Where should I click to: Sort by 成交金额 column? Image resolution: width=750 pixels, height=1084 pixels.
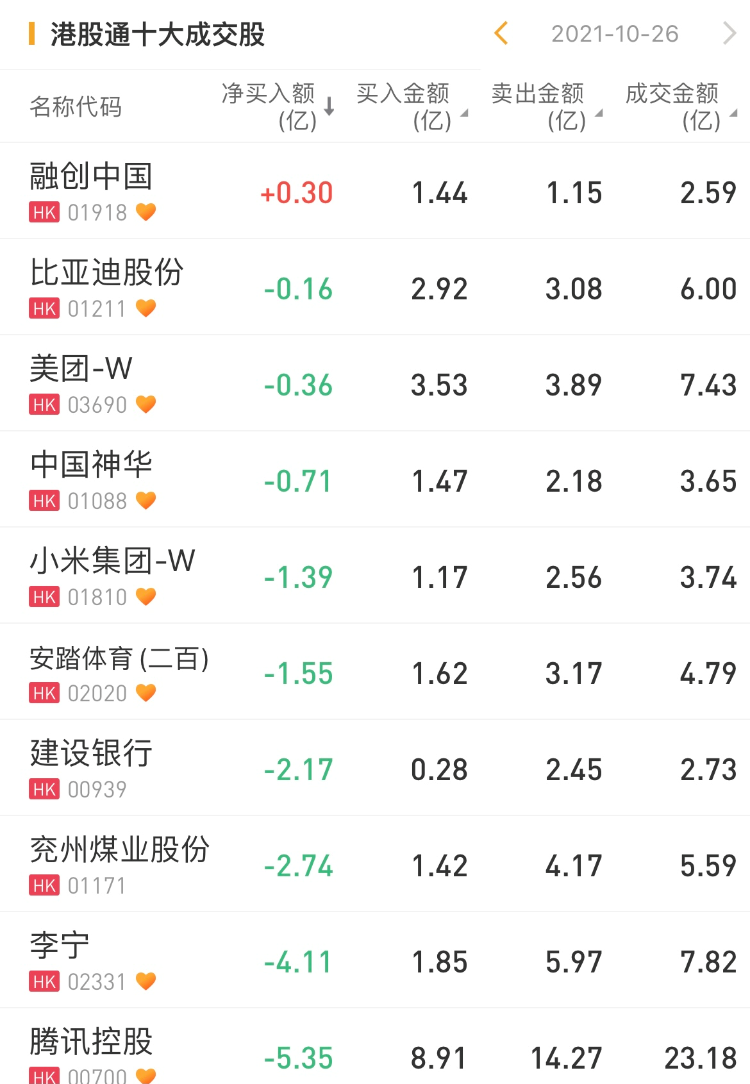point(680,106)
